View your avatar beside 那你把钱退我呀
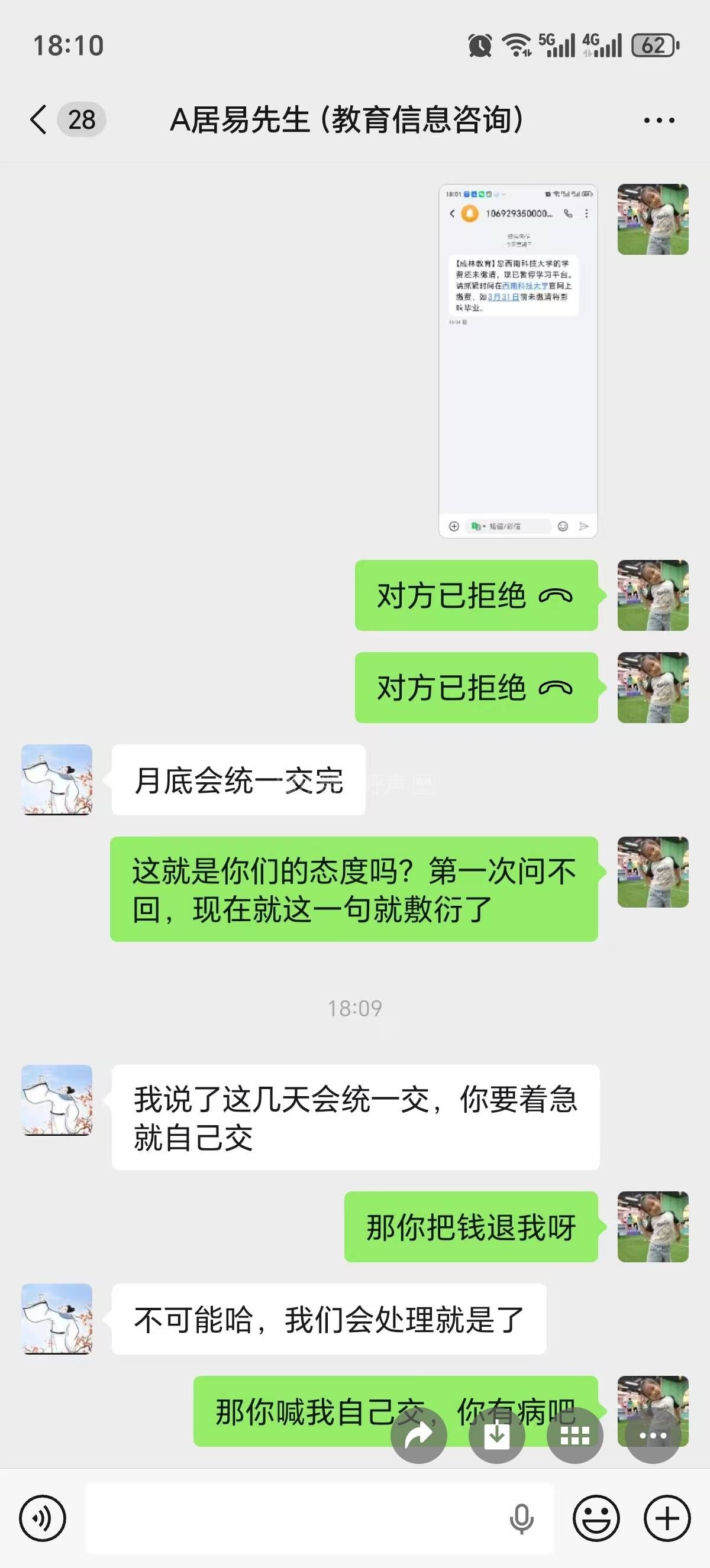 [x=653, y=1226]
